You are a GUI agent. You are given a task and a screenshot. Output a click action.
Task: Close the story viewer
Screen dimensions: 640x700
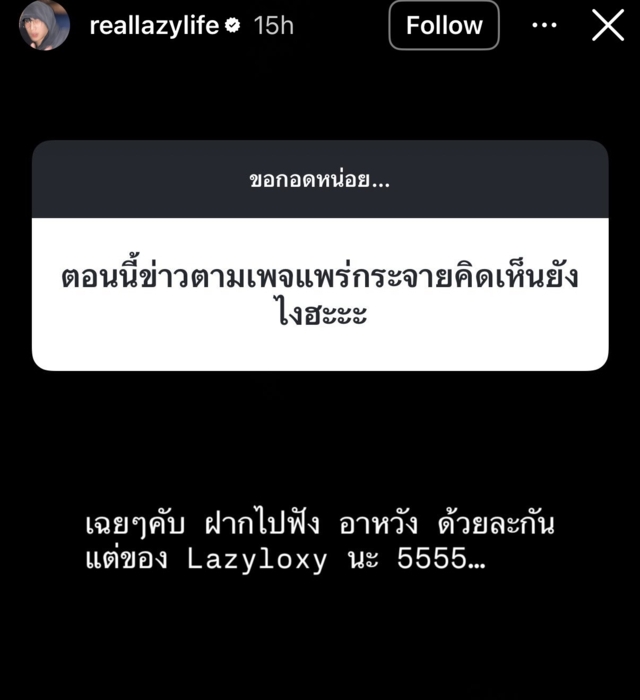(607, 26)
